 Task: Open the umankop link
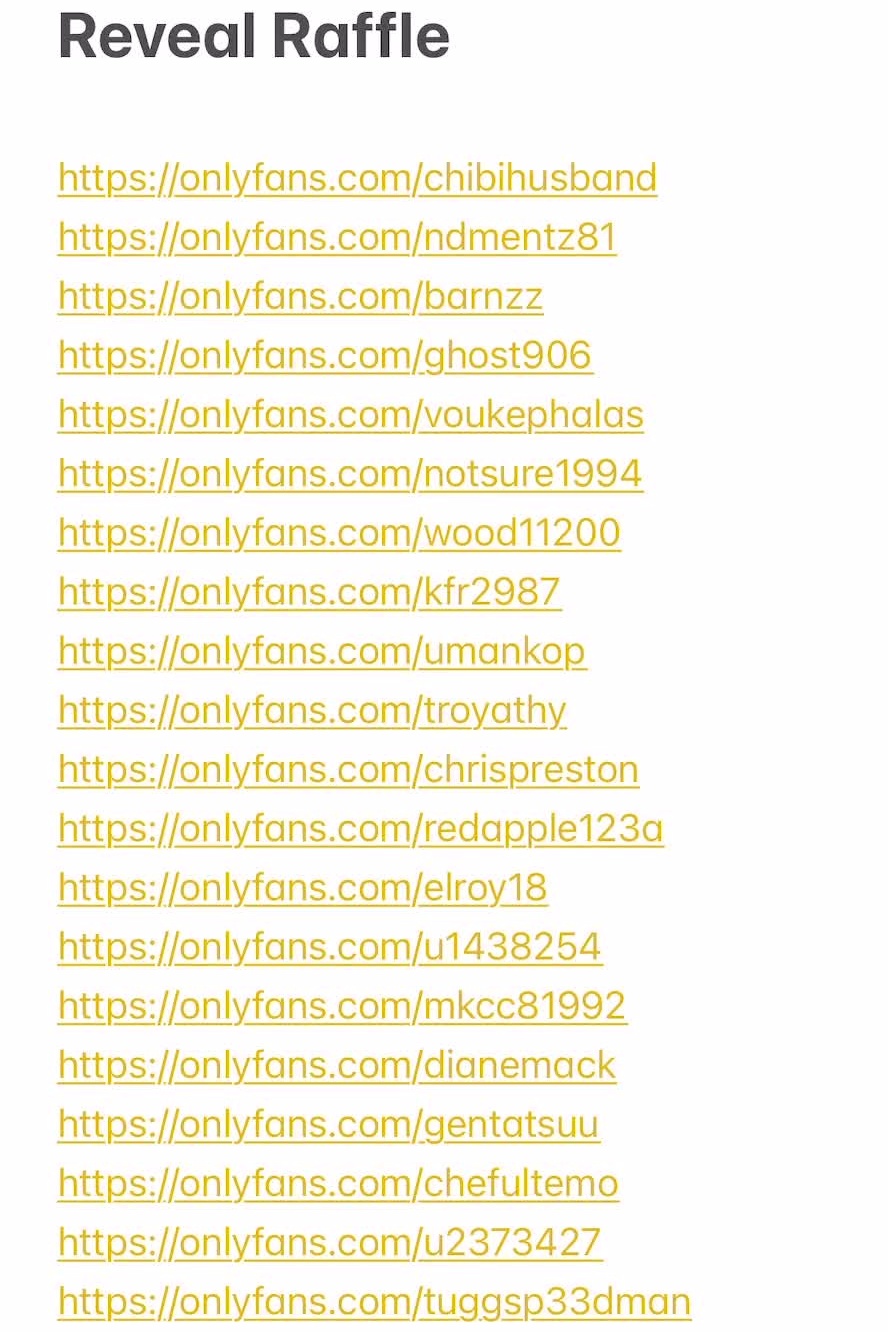tap(322, 651)
